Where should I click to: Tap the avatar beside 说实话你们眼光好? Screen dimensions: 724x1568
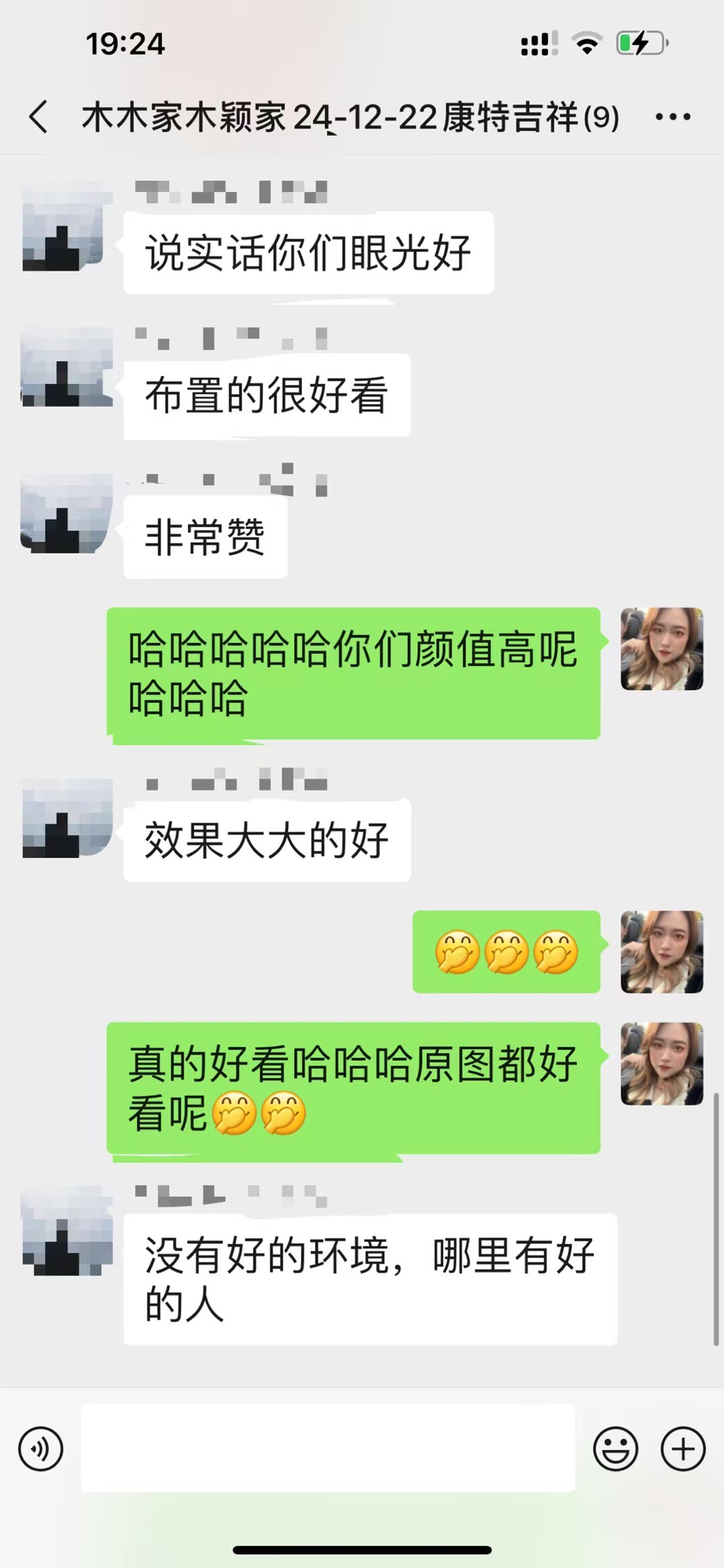click(68, 229)
